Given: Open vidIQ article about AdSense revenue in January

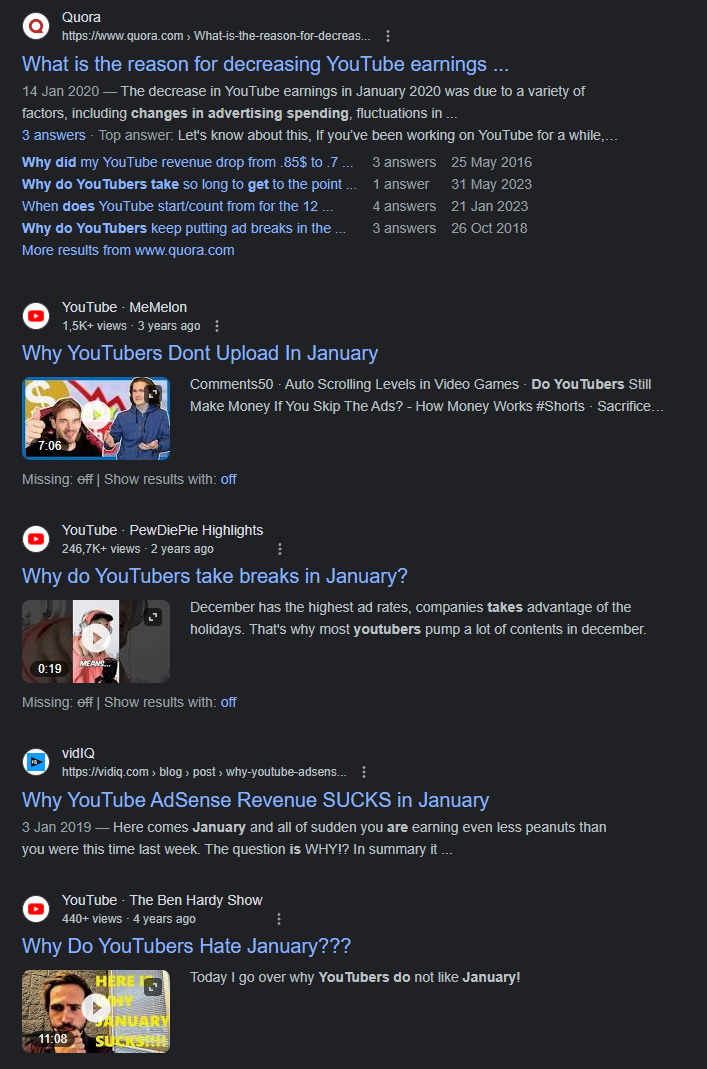Looking at the screenshot, I should click(x=255, y=800).
